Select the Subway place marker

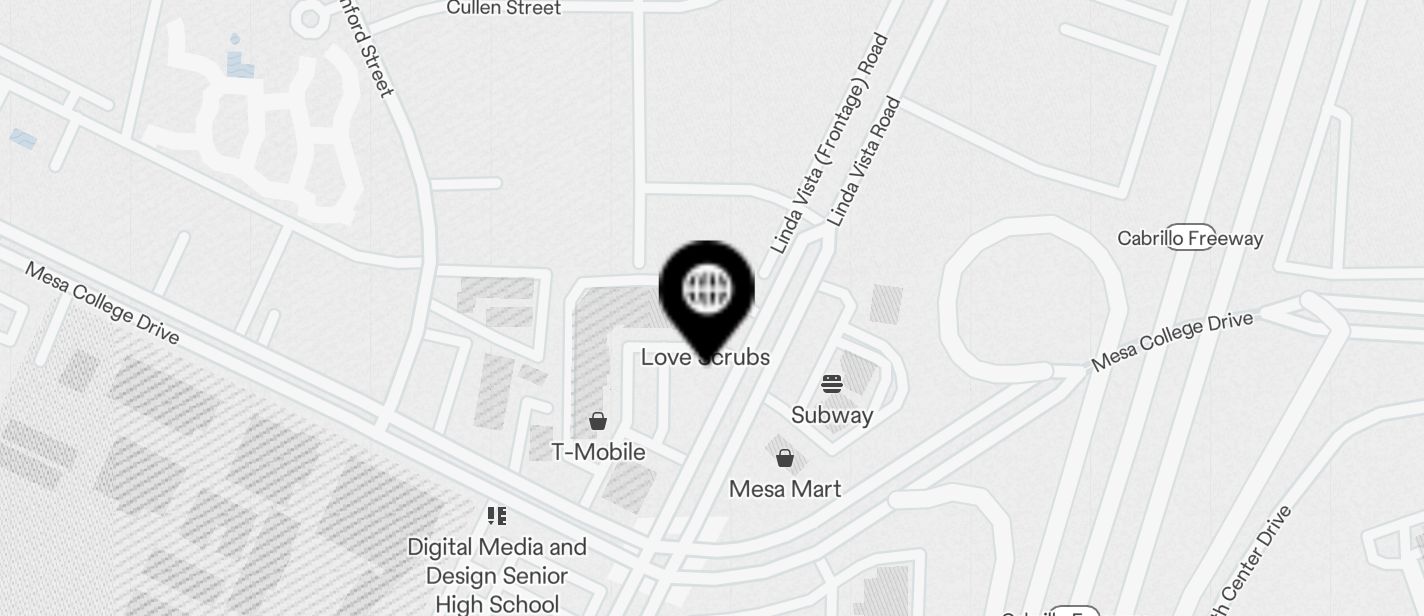831,384
